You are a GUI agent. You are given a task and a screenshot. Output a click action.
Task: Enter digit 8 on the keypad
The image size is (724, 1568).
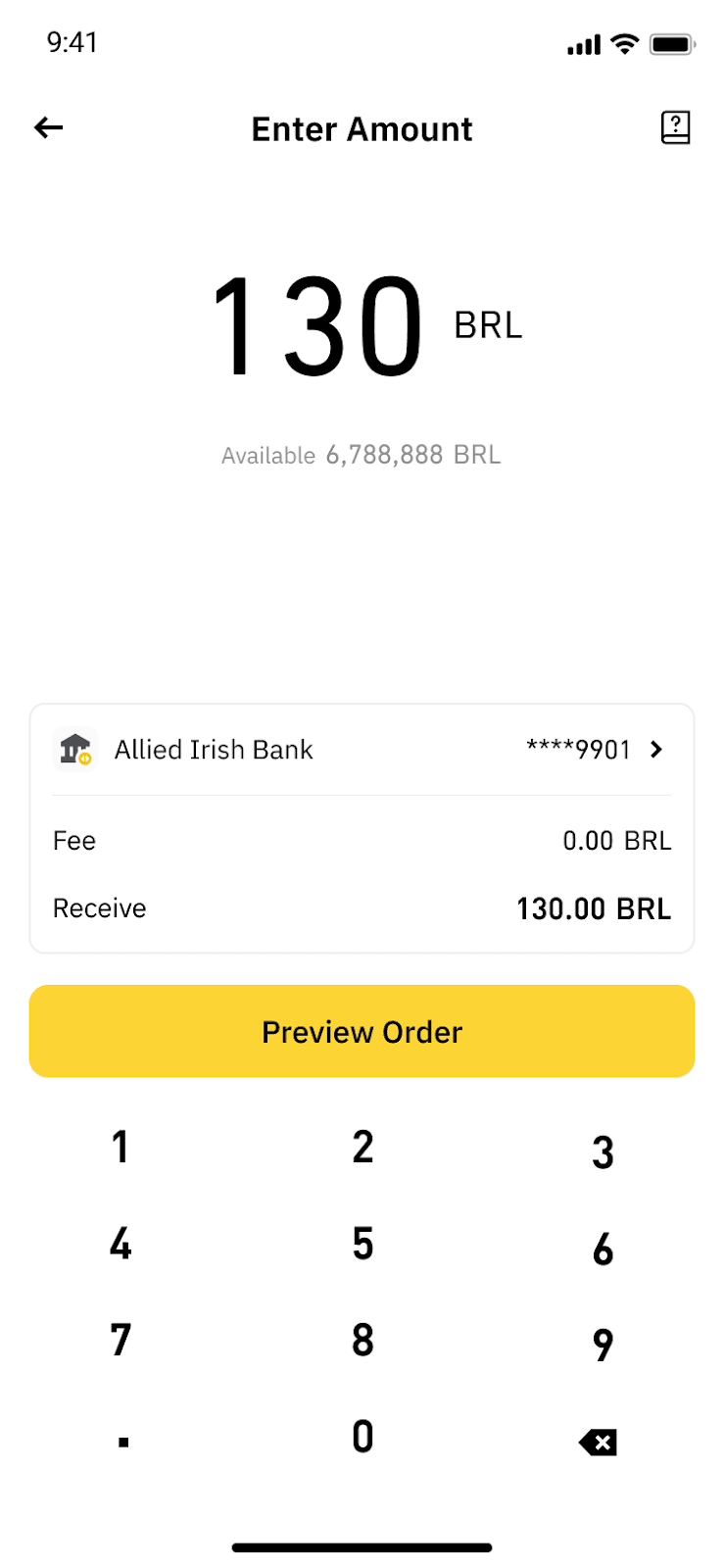coord(362,1341)
